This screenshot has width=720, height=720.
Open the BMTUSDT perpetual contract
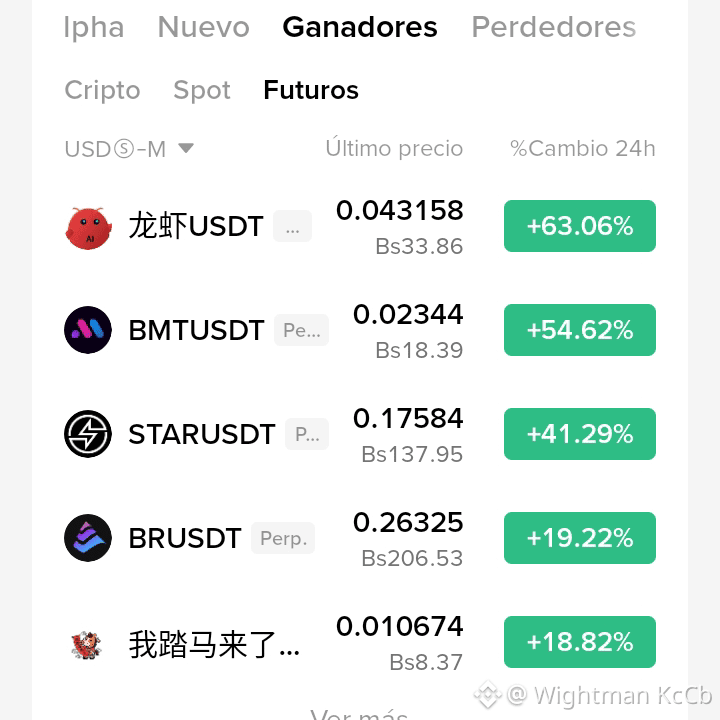coord(360,330)
